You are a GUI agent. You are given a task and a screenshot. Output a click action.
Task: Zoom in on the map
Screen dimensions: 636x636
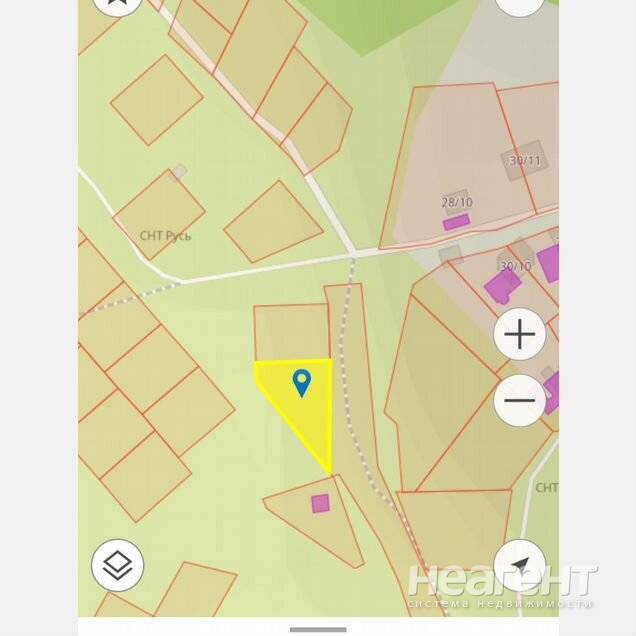click(520, 334)
